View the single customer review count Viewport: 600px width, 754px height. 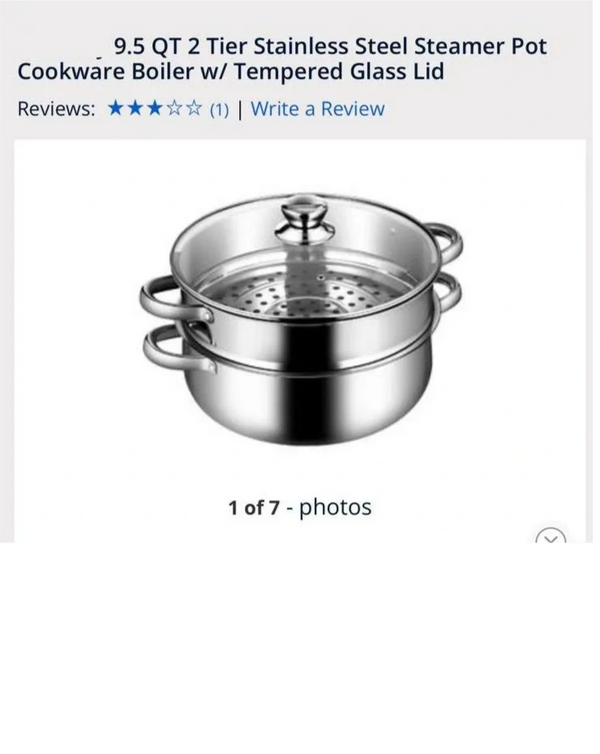pyautogui.click(x=219, y=110)
